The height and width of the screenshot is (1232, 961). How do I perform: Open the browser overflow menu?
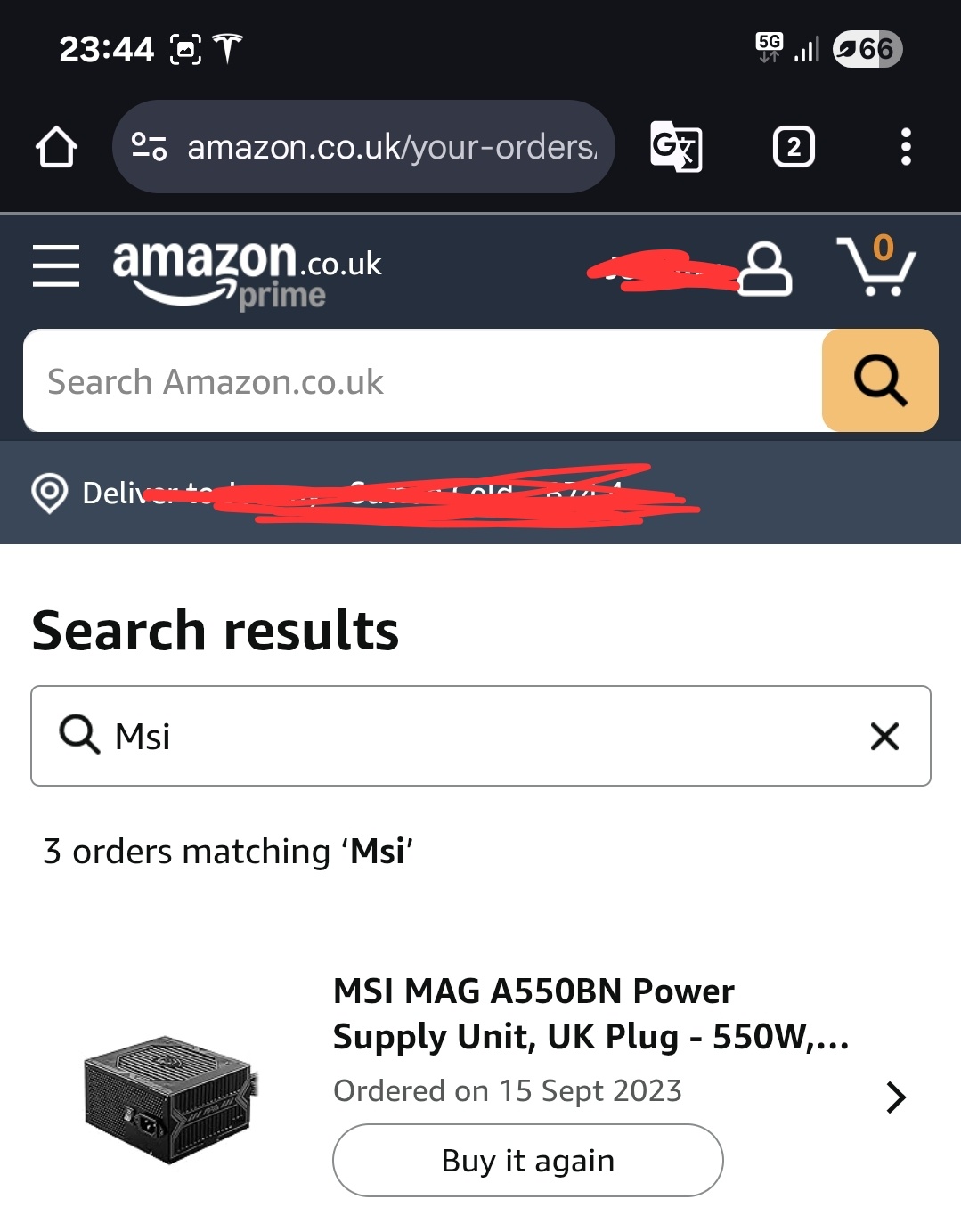pos(906,147)
